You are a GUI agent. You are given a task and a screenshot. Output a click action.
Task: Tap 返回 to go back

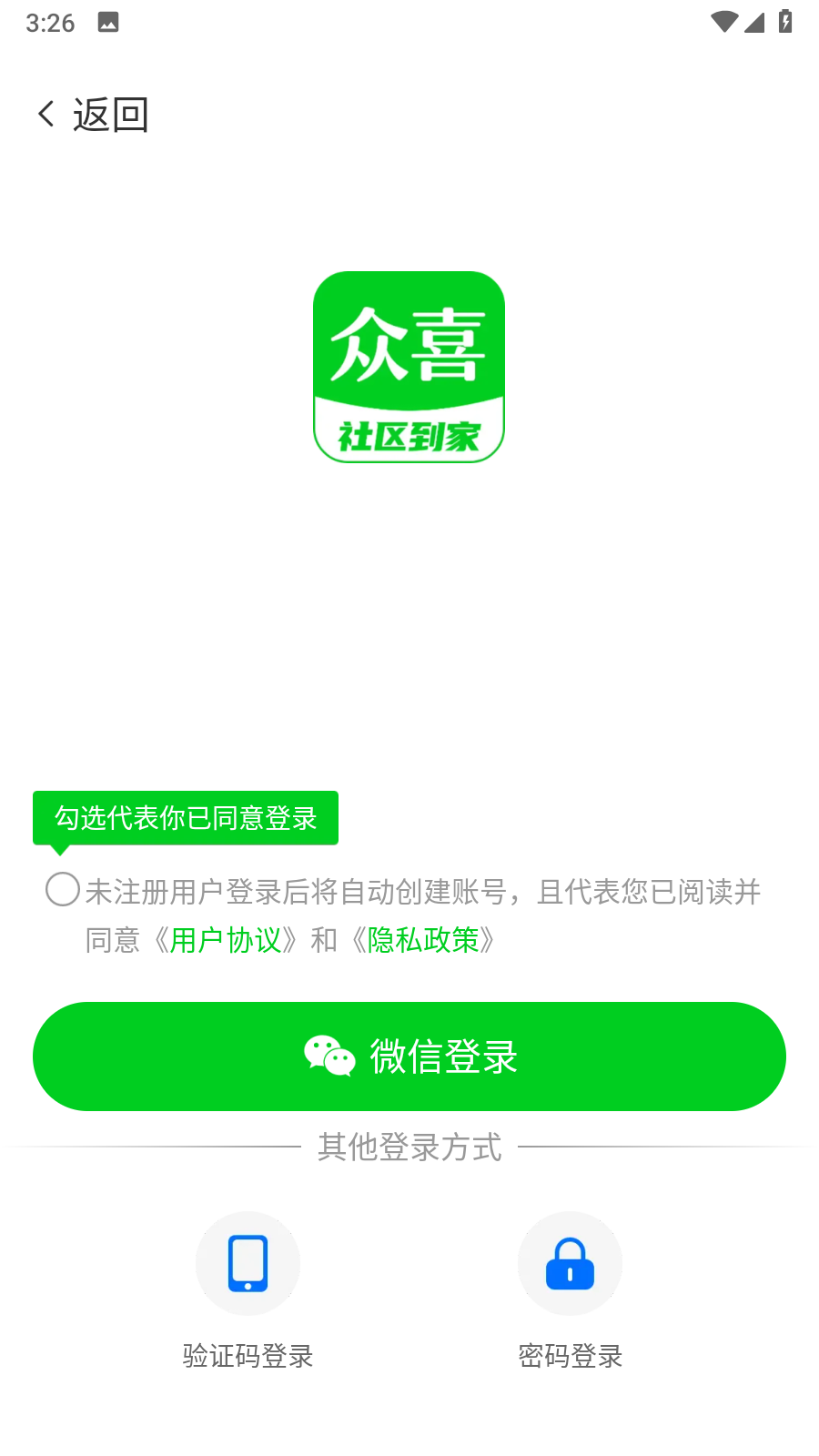[109, 113]
